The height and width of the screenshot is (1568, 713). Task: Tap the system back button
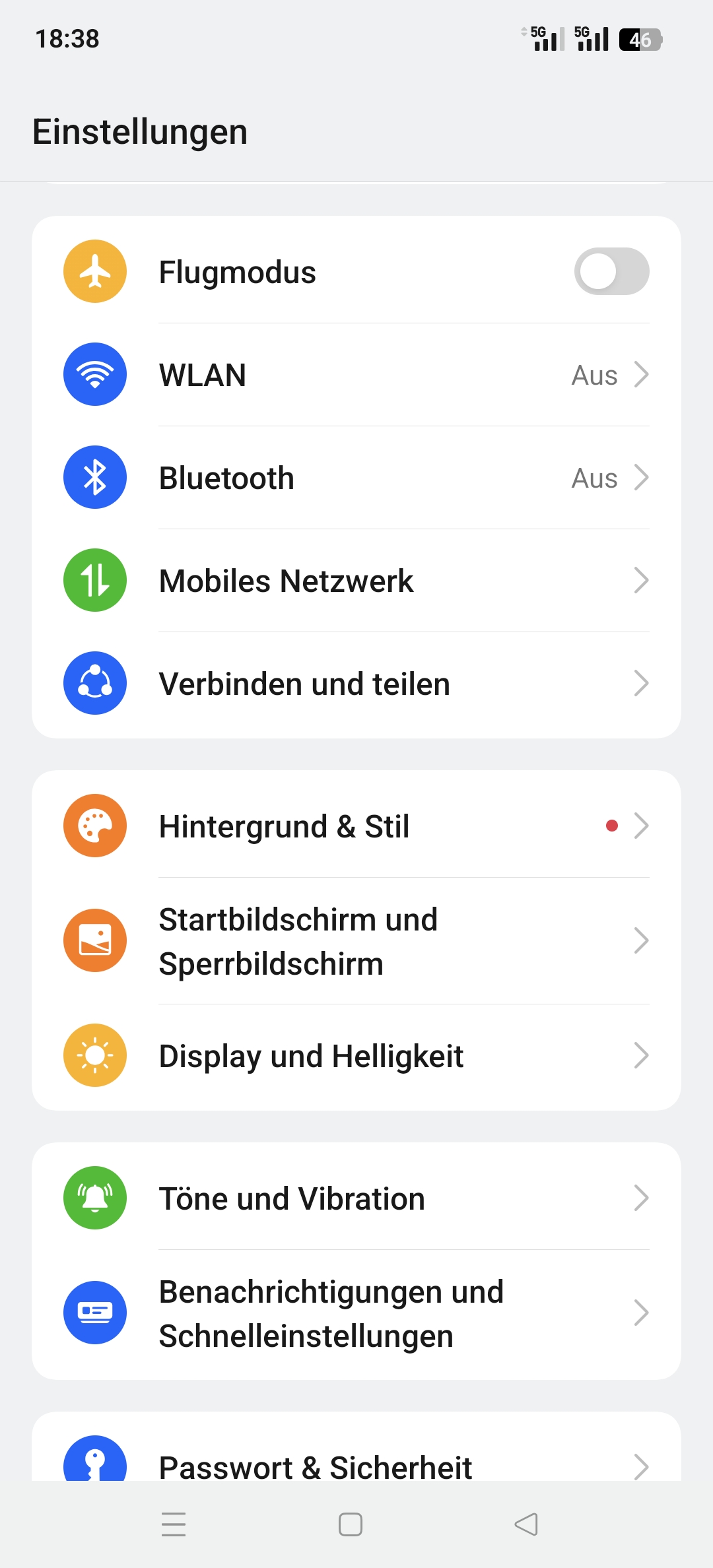(x=526, y=1524)
